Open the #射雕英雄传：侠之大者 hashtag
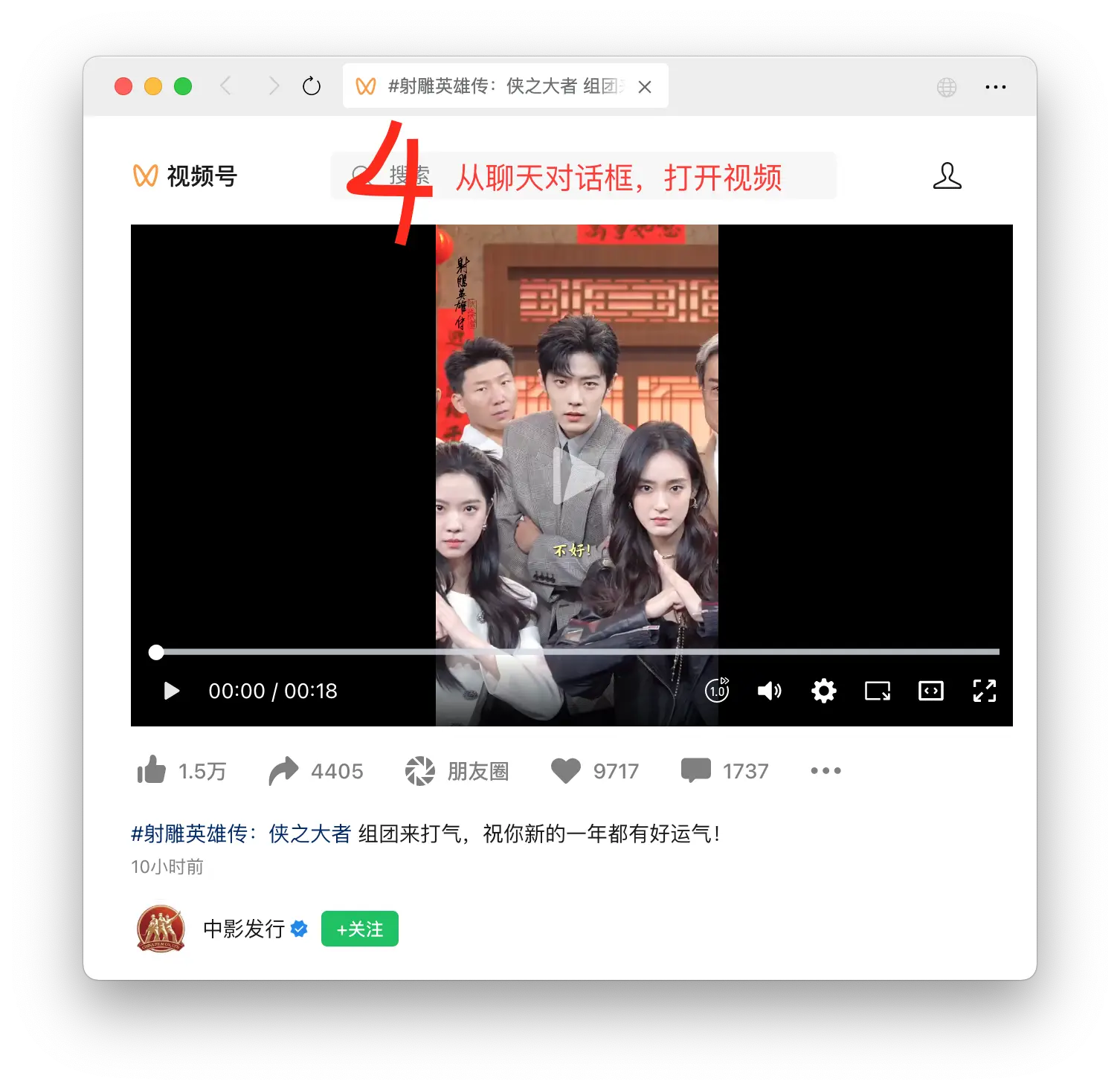Screen dimensions: 1120x1090 tap(240, 833)
